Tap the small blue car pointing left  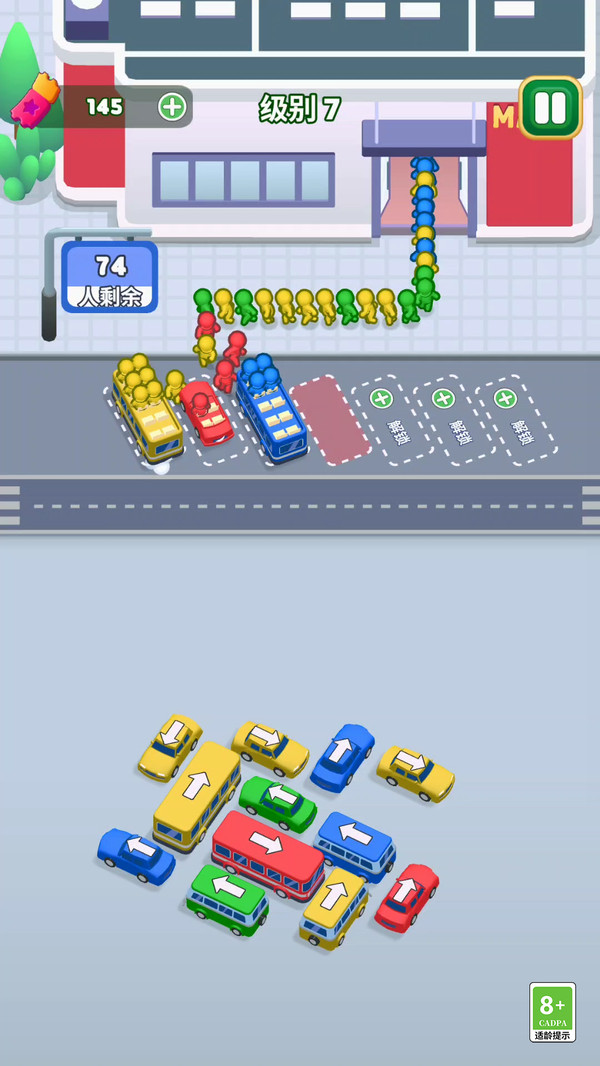(x=137, y=855)
